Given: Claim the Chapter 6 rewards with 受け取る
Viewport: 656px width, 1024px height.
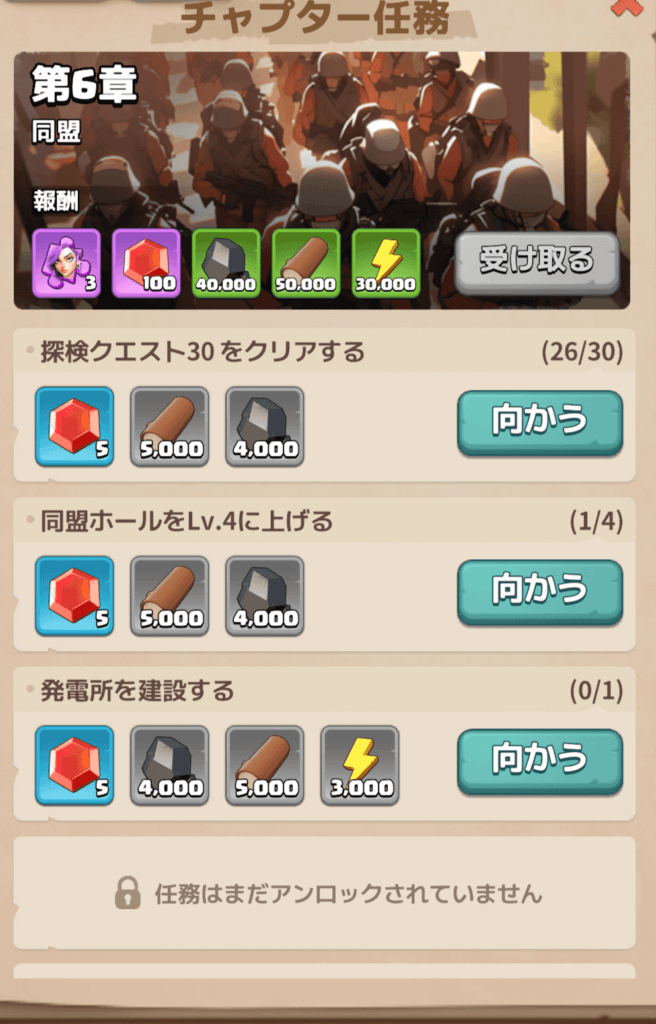Looking at the screenshot, I should [x=537, y=262].
